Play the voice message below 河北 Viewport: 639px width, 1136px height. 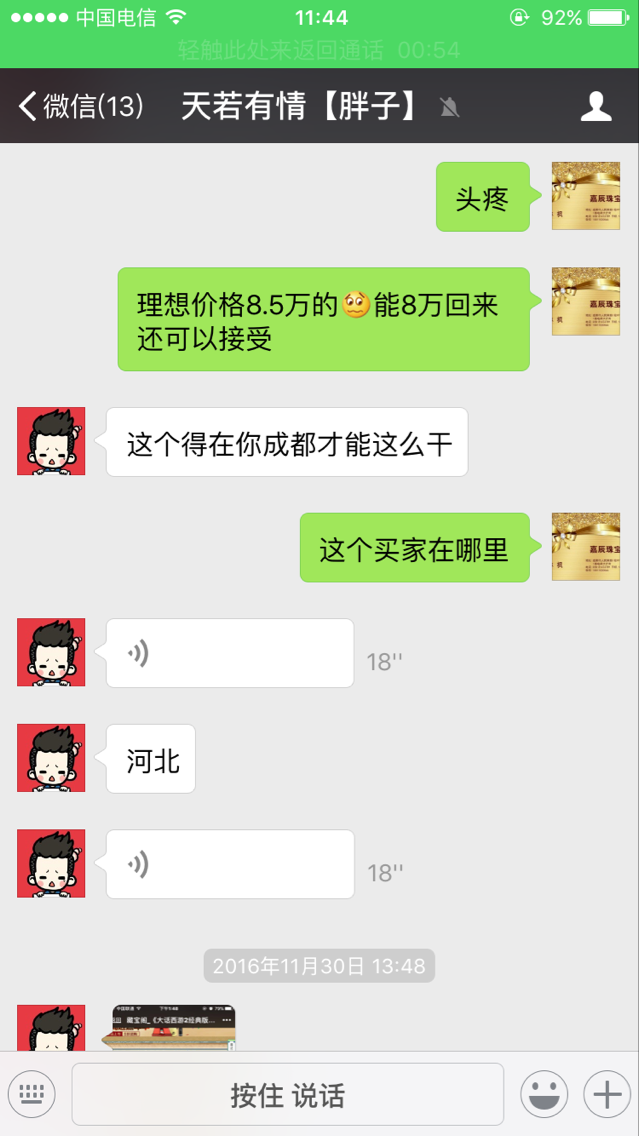coord(230,864)
